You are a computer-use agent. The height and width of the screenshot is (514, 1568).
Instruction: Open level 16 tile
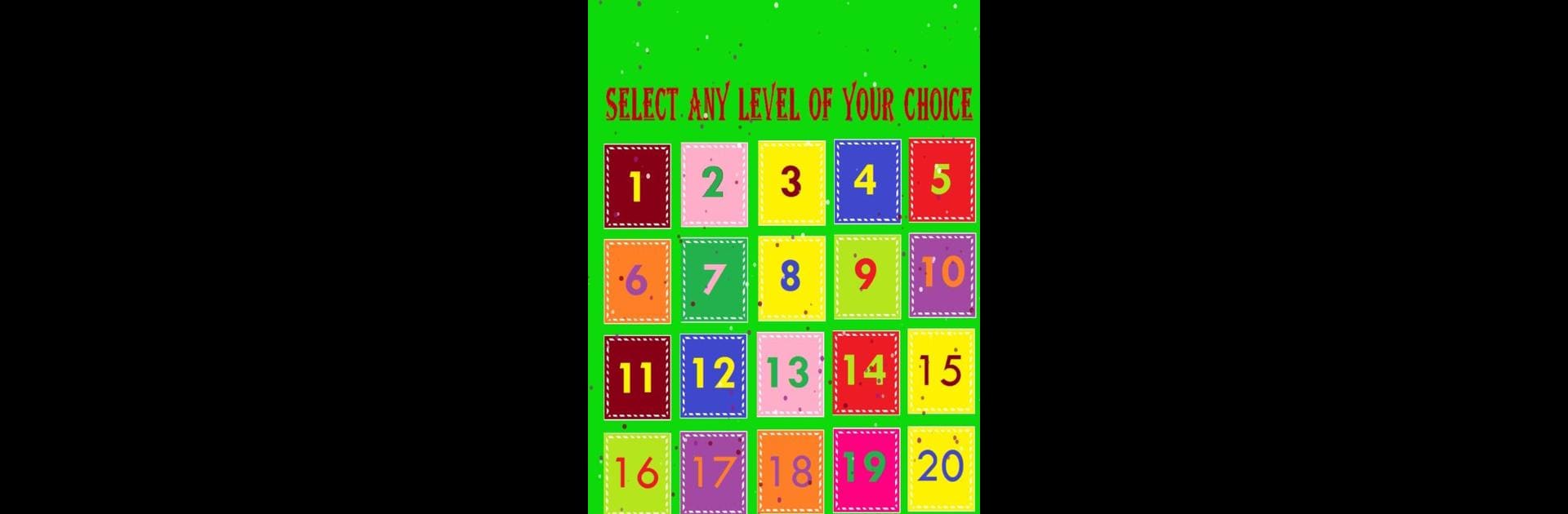(637, 473)
